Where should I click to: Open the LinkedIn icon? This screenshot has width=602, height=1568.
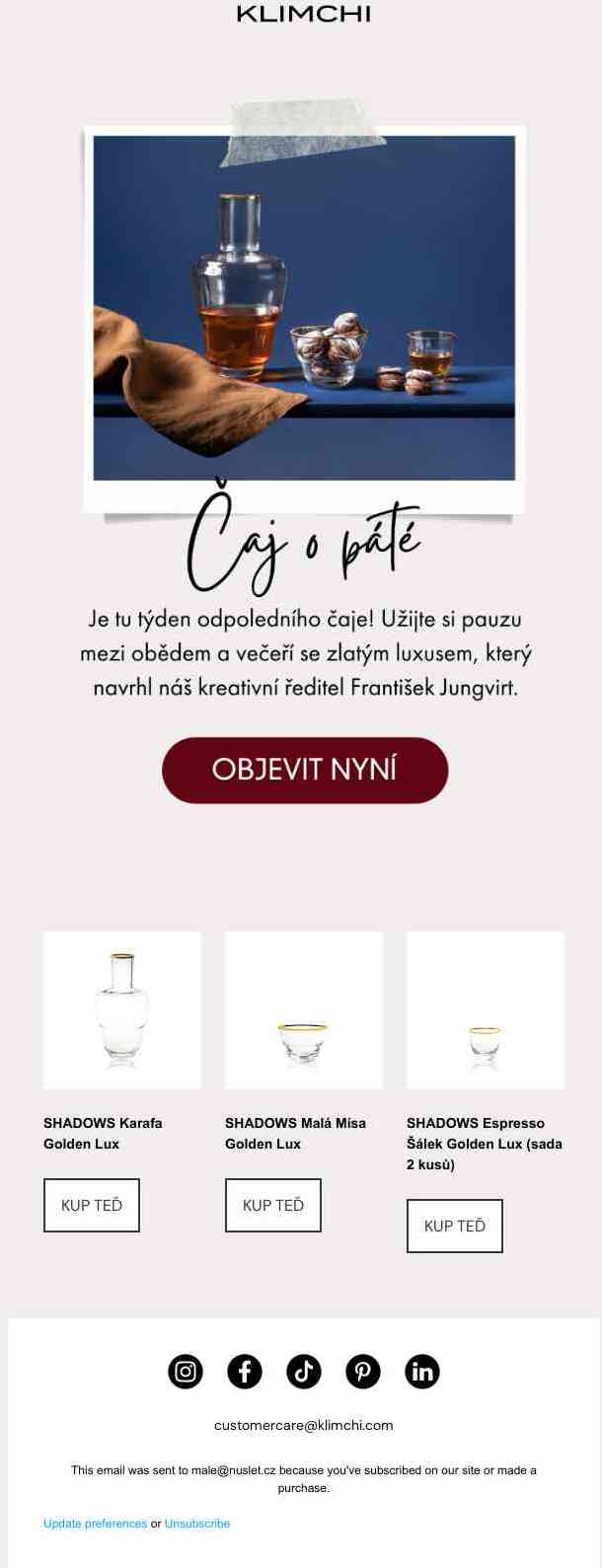click(422, 1371)
